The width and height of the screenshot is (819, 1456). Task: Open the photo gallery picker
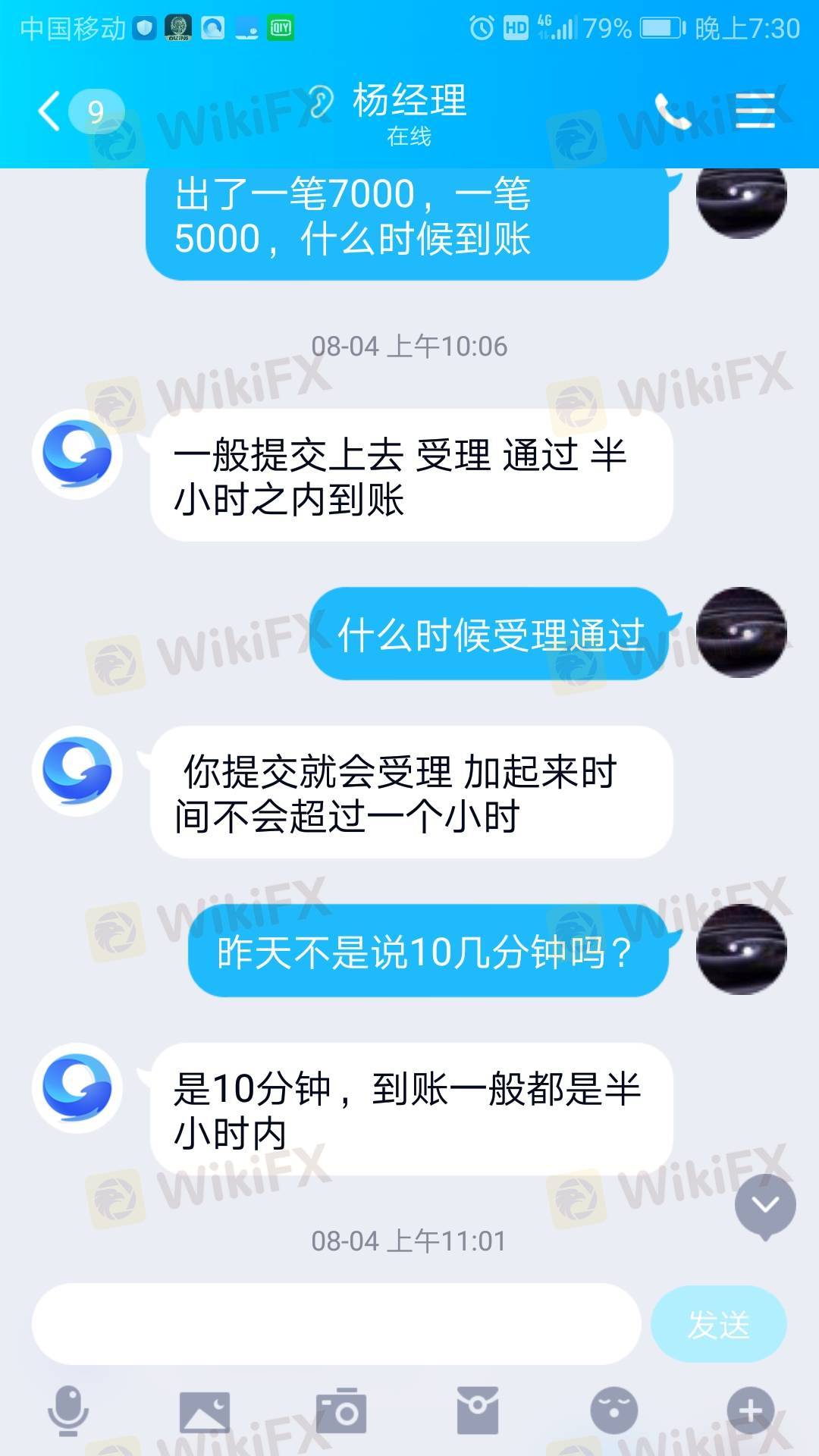[x=204, y=1410]
